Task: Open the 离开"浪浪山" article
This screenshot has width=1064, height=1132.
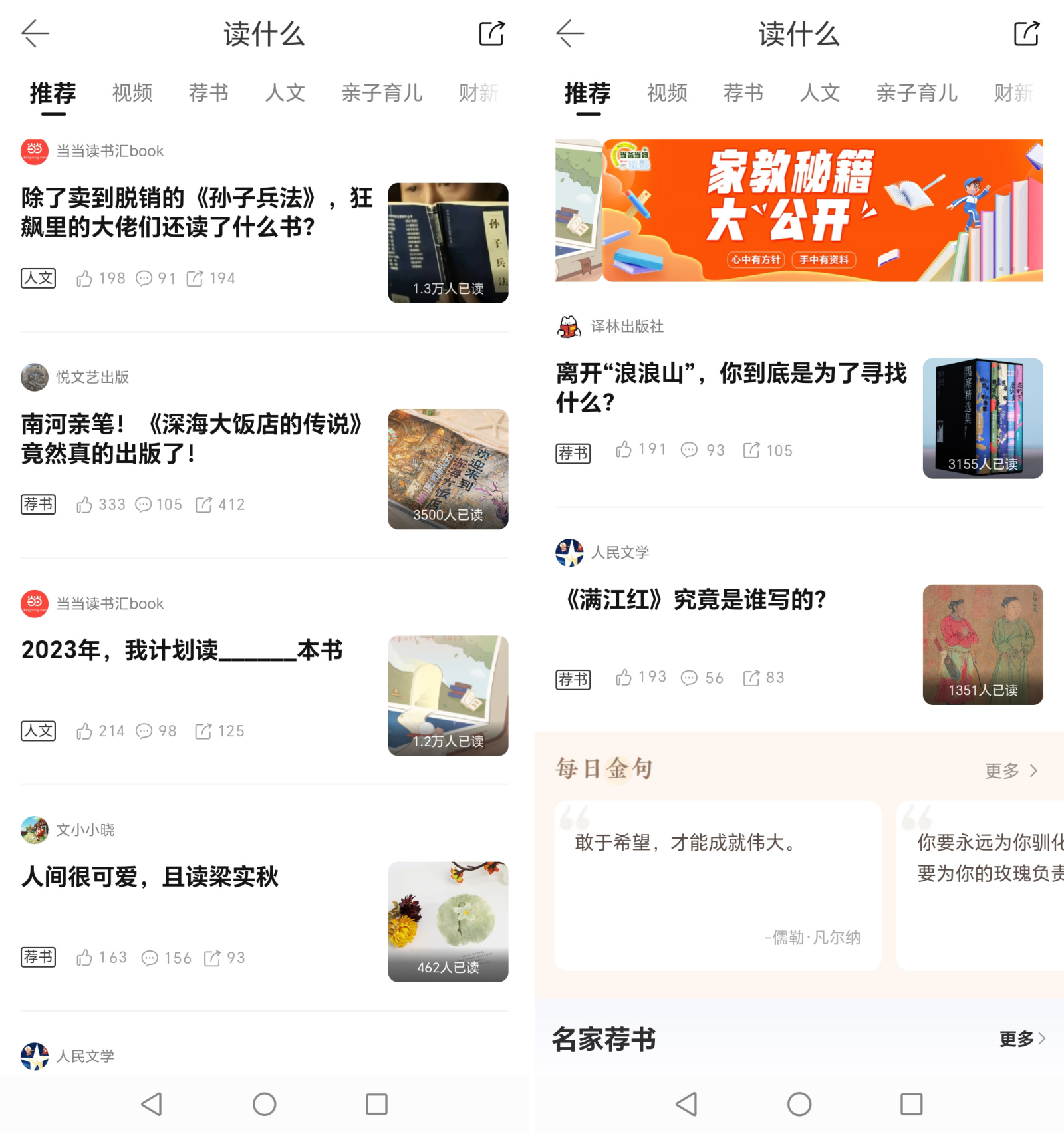Action: [x=730, y=387]
